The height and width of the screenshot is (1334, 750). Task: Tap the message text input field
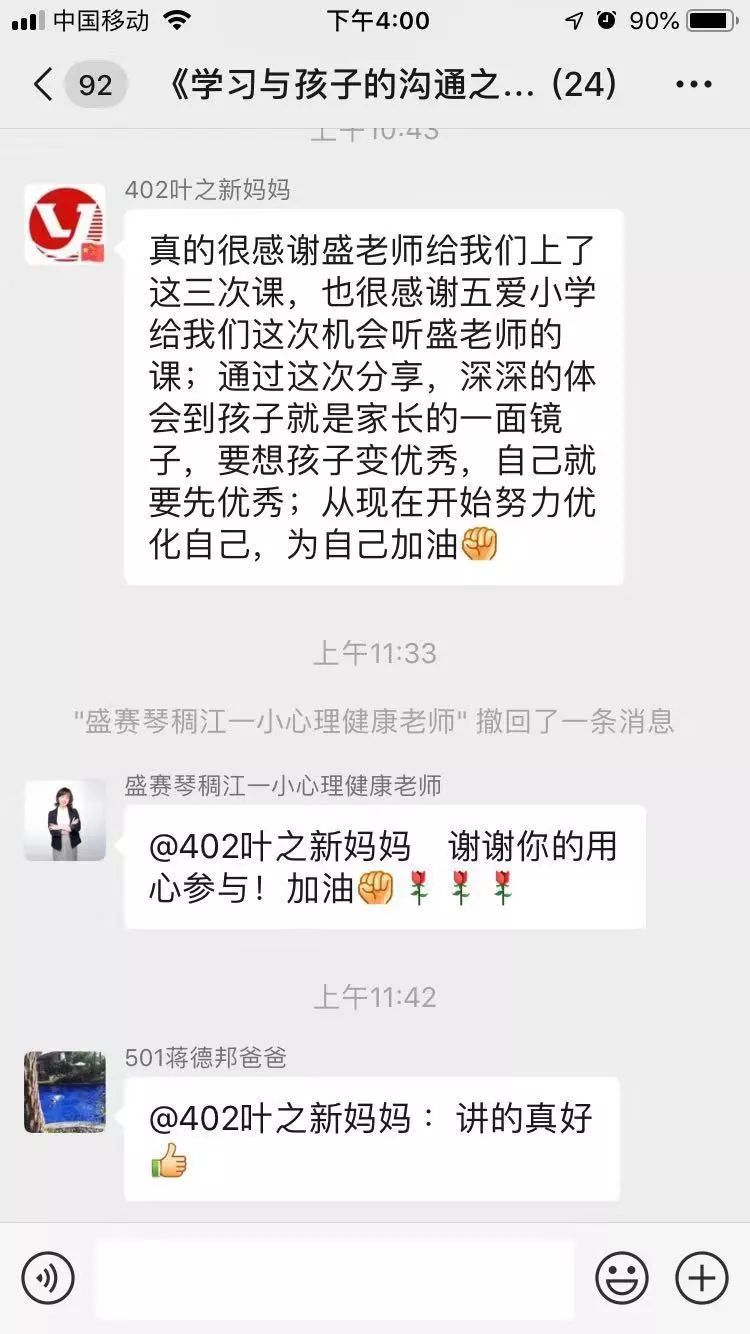(335, 1278)
